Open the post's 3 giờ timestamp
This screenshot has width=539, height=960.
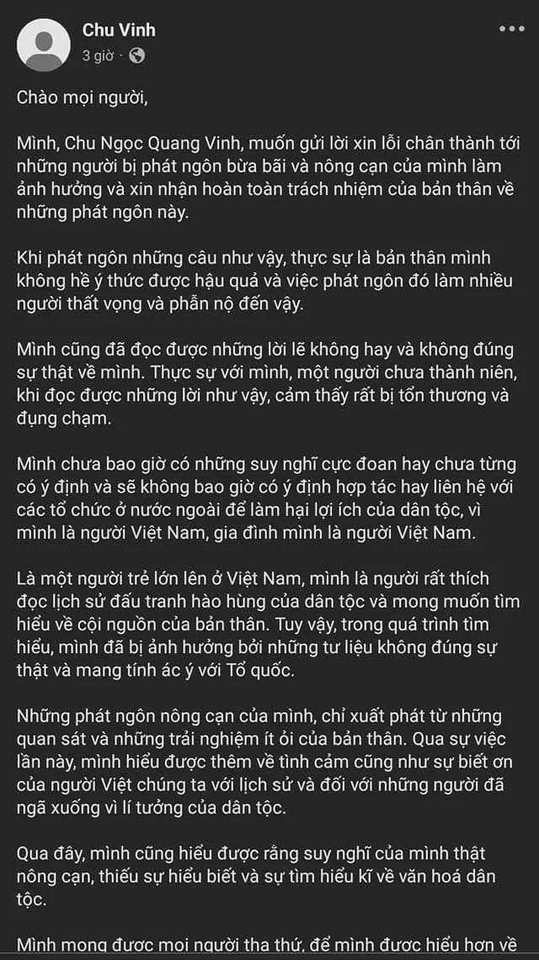click(x=98, y=56)
